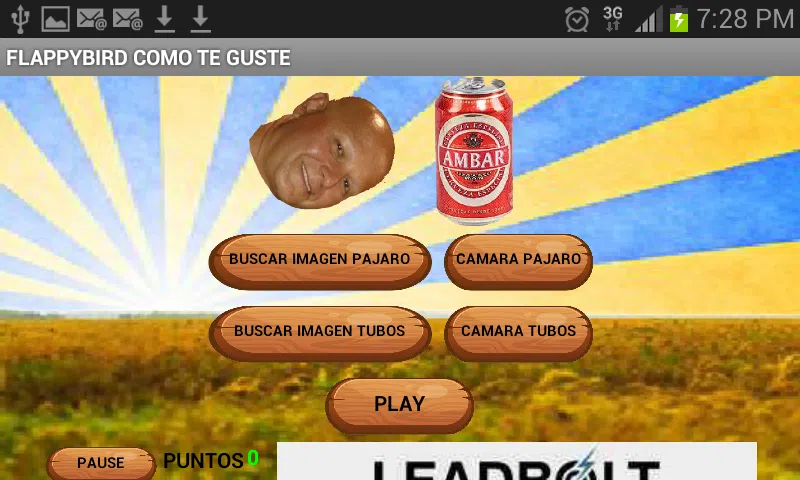Open the LEADBOLT ad banner

(x=516, y=464)
